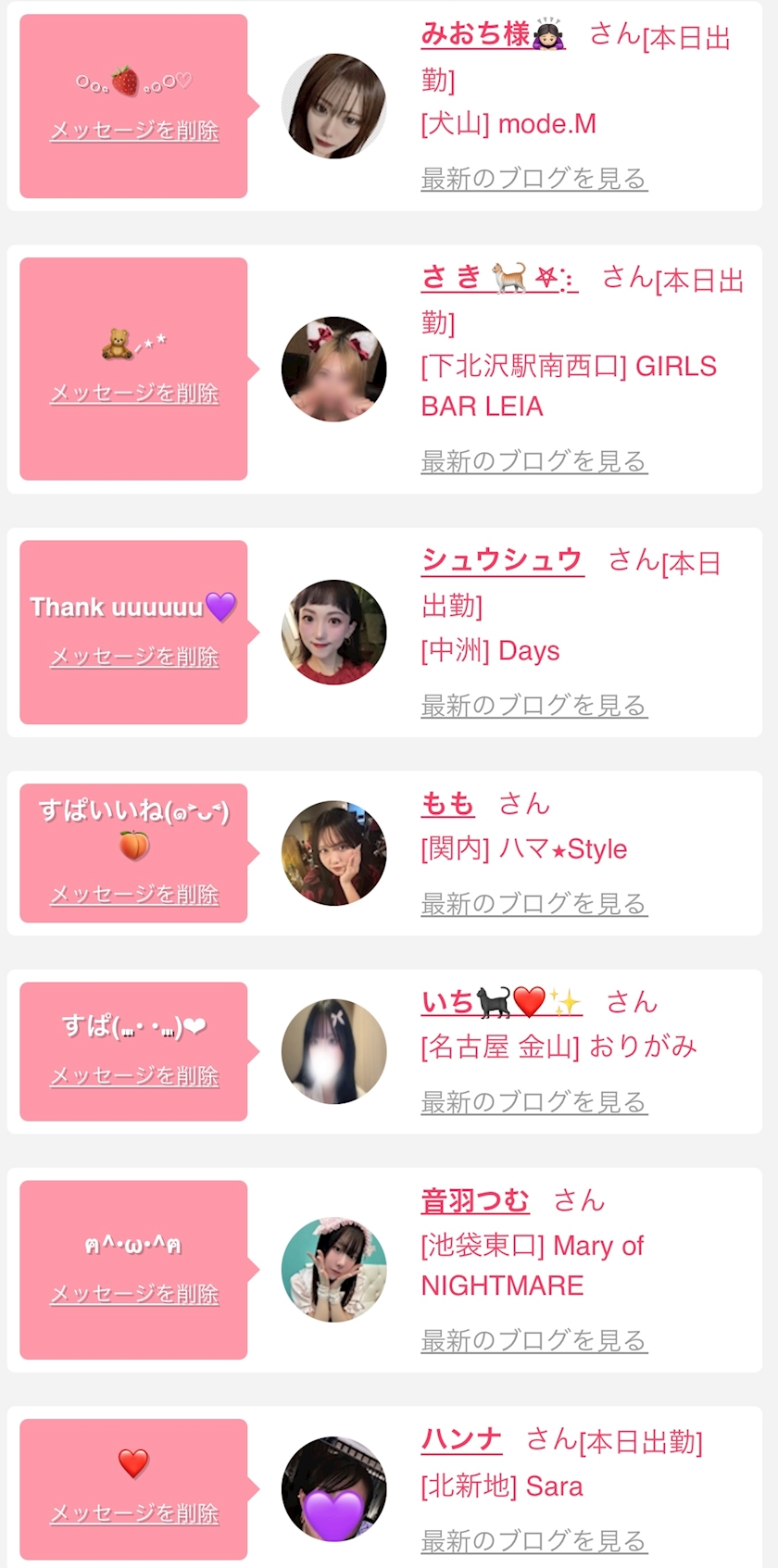The height and width of the screenshot is (1568, 778).
Task: Delete the teddy bear message to さき
Action: pos(134,394)
